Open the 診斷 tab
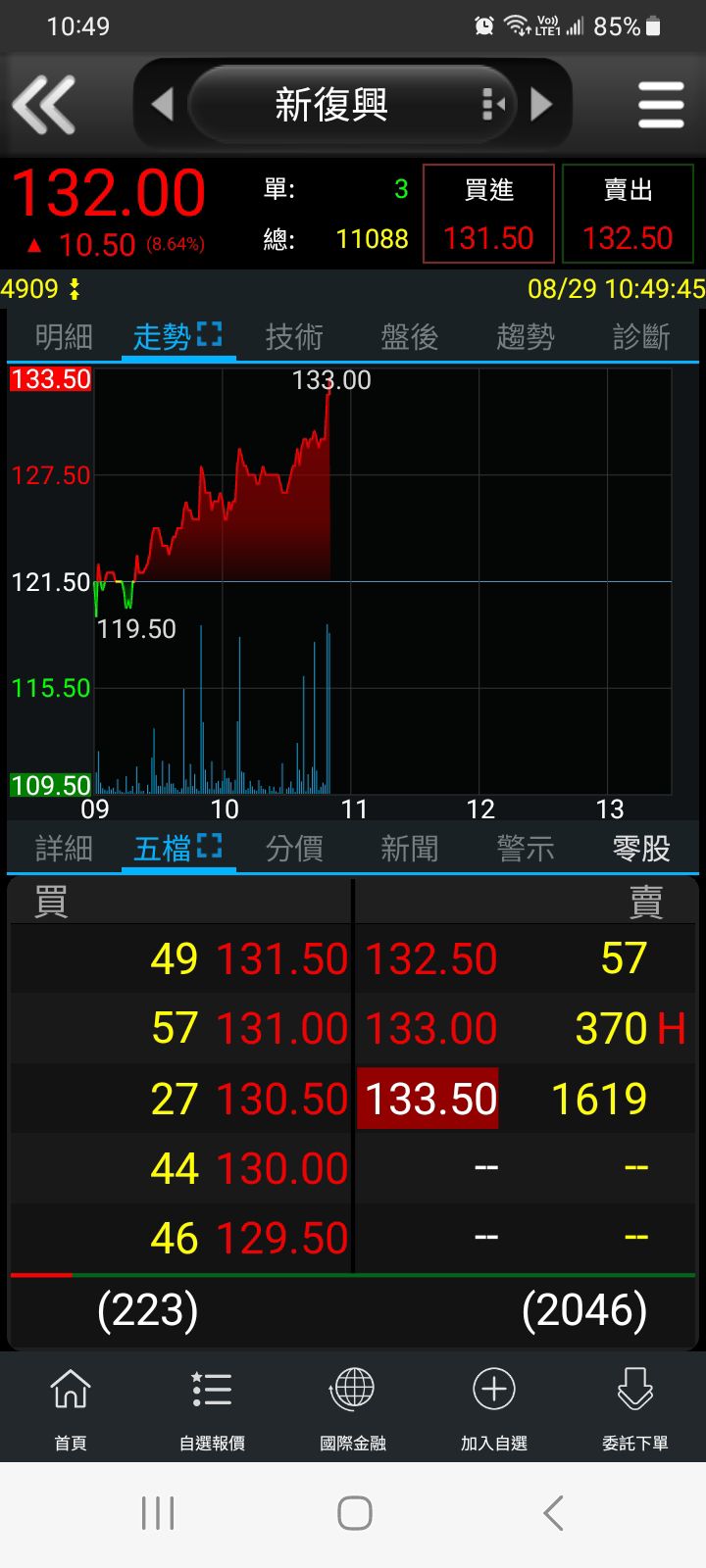 click(x=641, y=337)
